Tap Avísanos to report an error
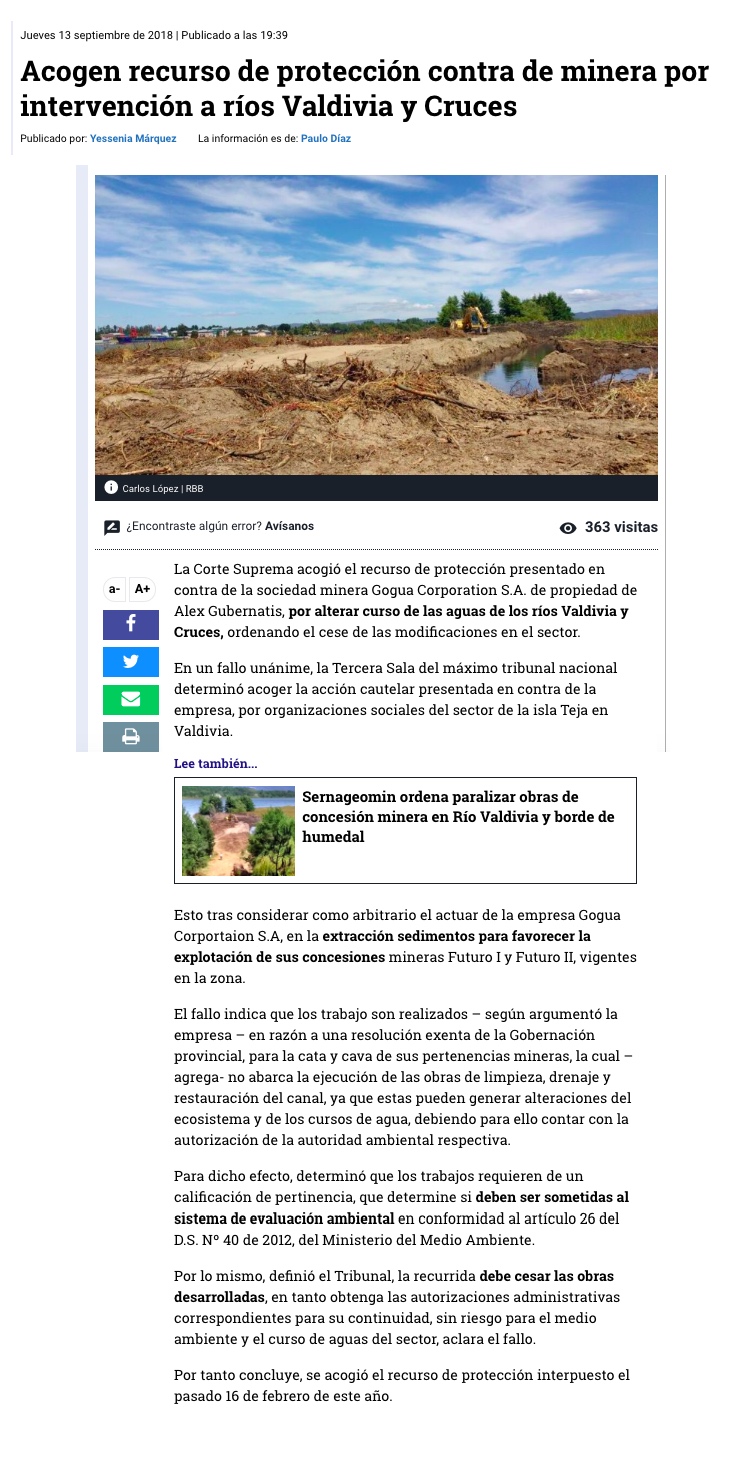 [x=289, y=526]
